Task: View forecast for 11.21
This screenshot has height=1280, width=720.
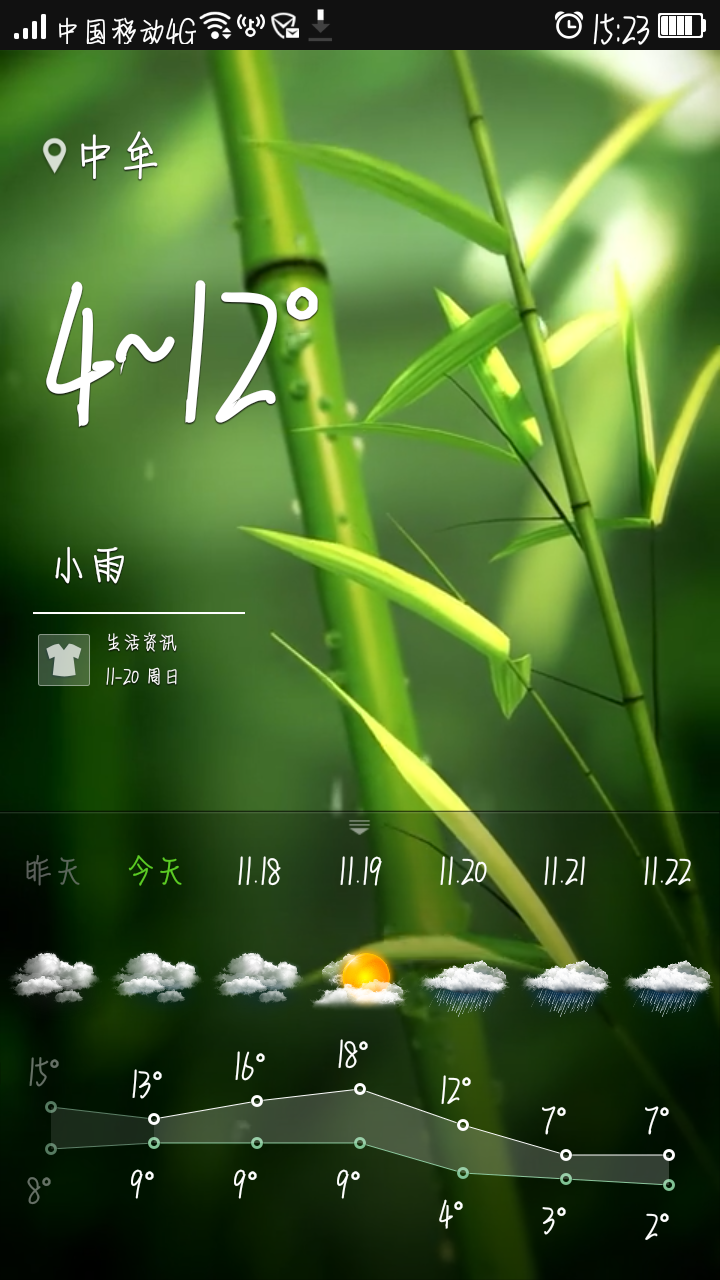Action: pyautogui.click(x=565, y=872)
